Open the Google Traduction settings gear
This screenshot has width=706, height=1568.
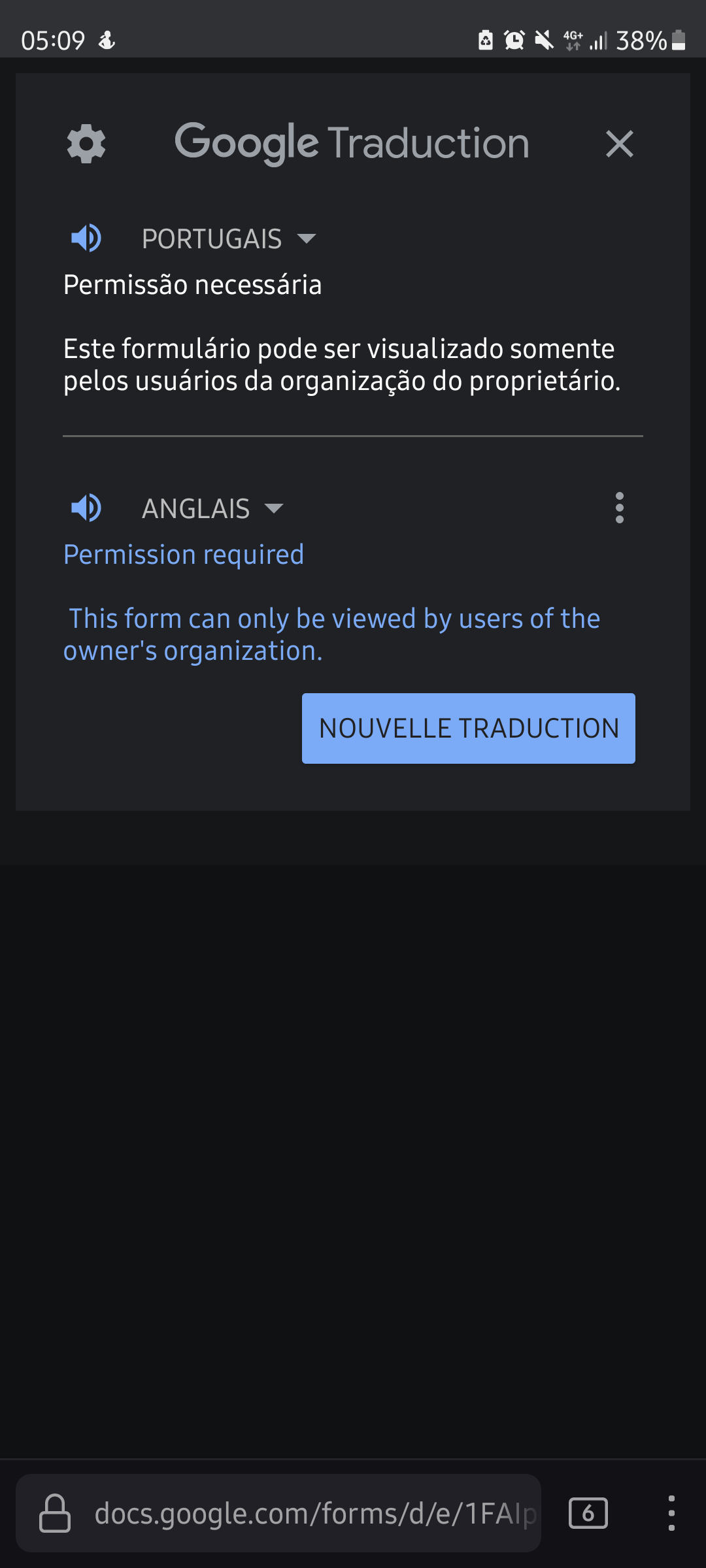(86, 144)
